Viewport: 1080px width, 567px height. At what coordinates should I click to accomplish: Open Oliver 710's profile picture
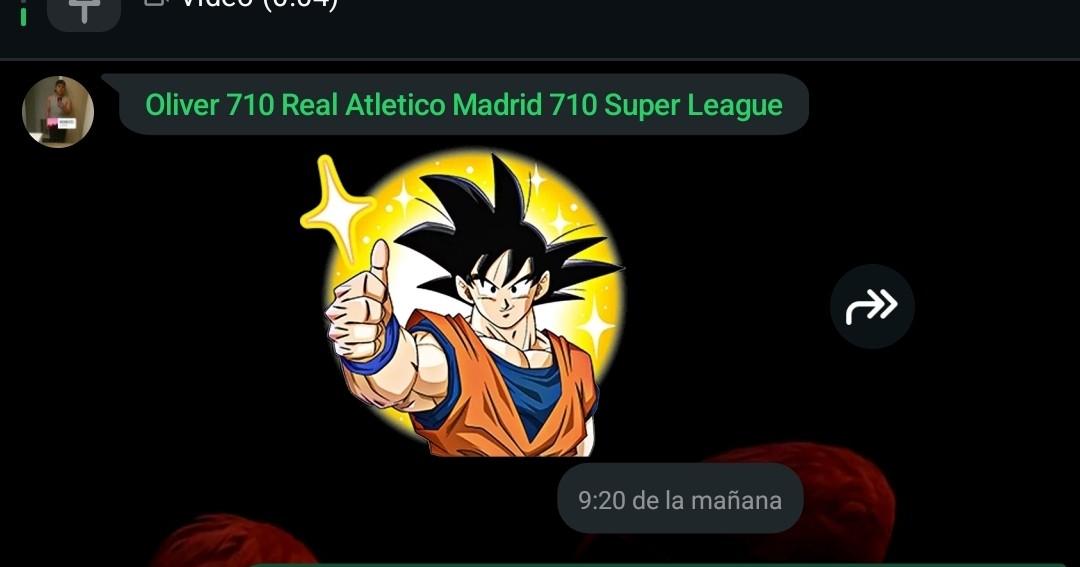(x=58, y=111)
